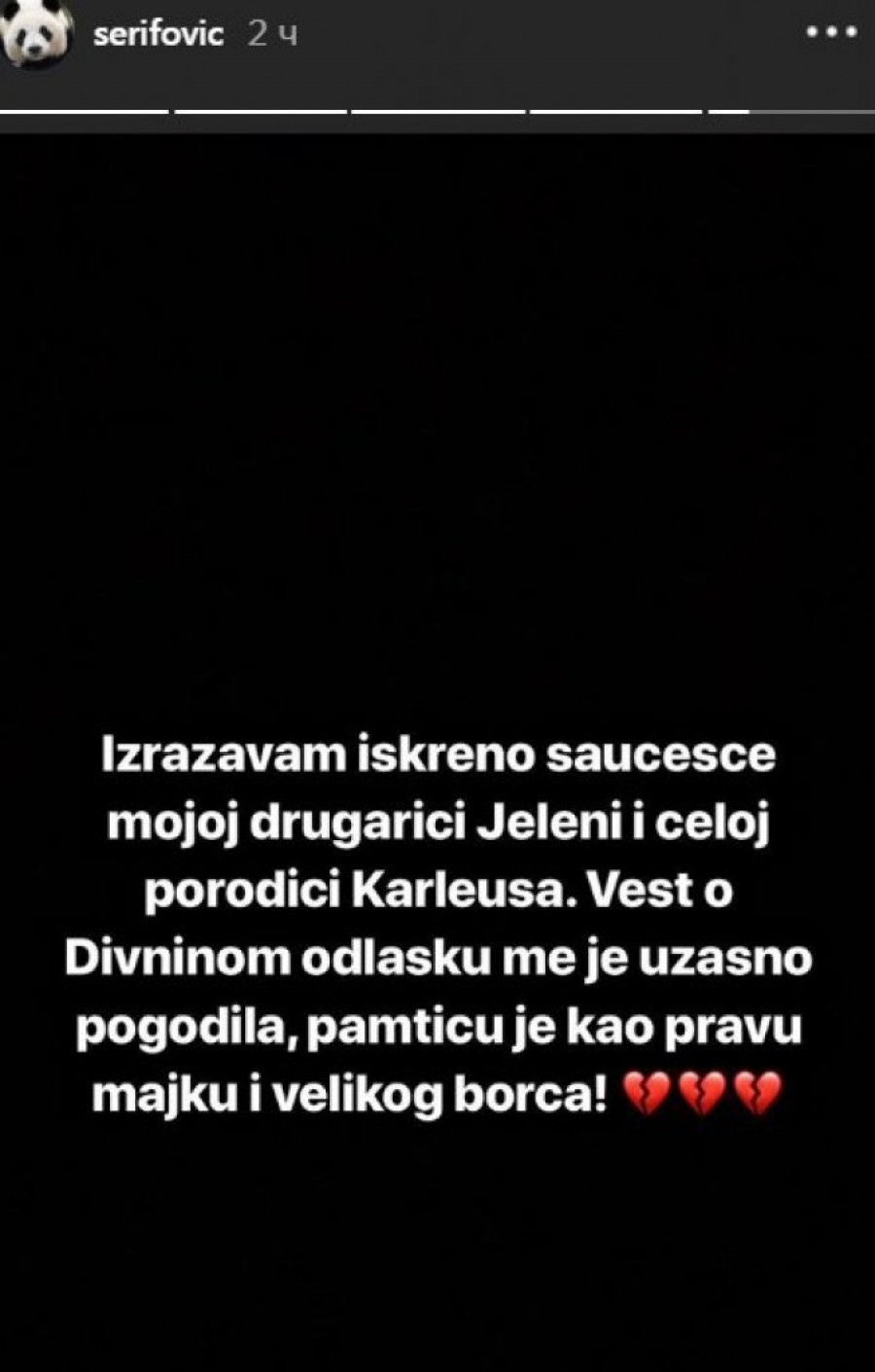Open the three-dot story options menu

coord(831,33)
